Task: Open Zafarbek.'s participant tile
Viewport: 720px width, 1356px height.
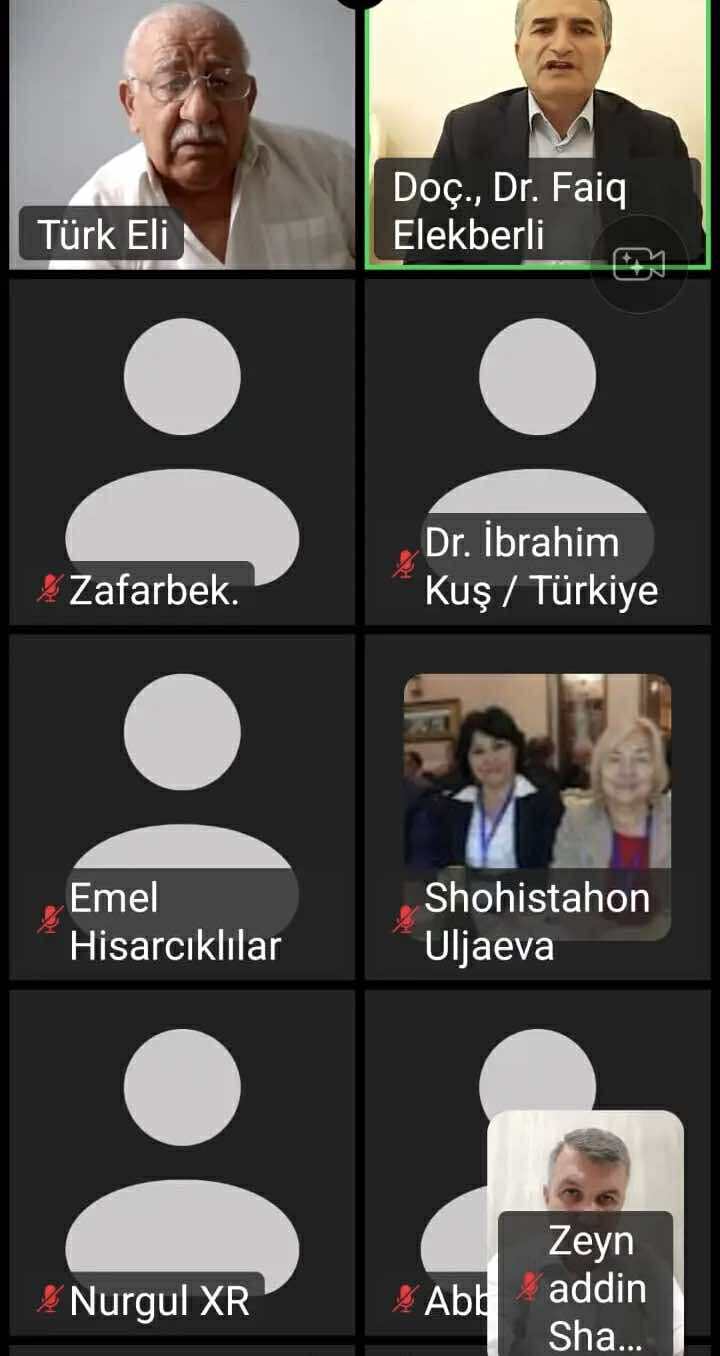Action: tap(182, 452)
